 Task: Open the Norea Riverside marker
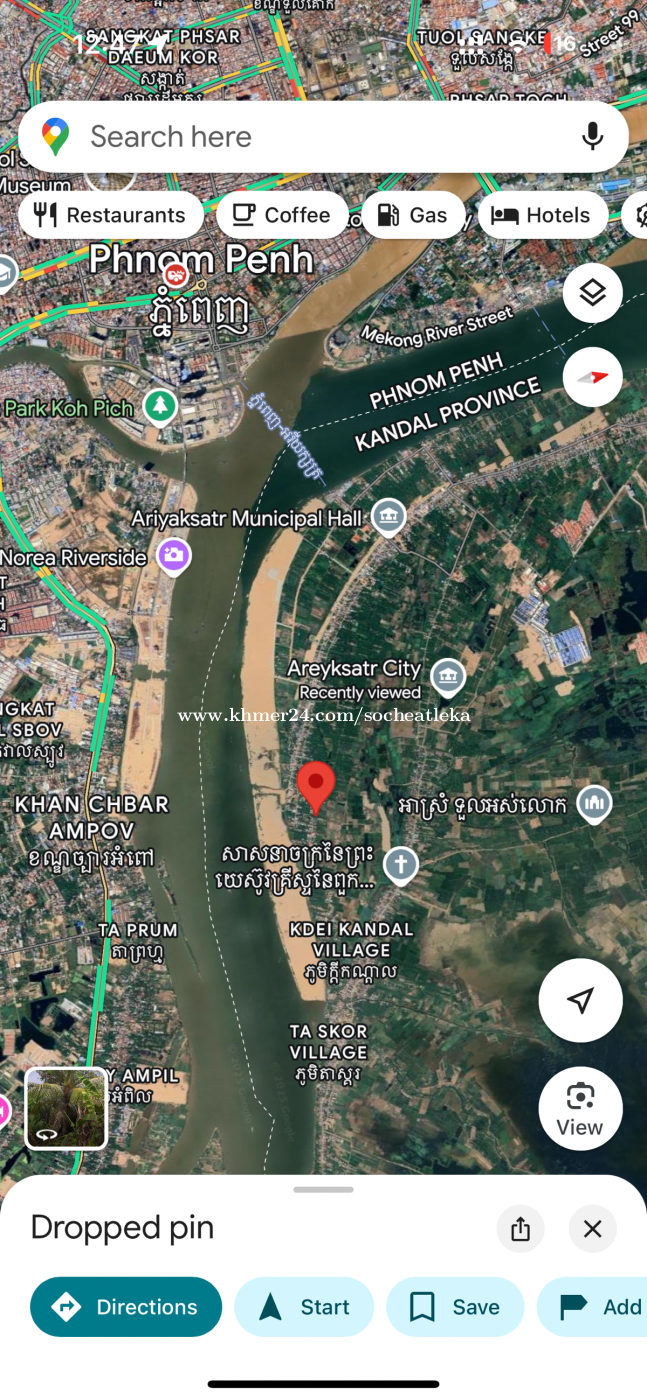pos(174,556)
